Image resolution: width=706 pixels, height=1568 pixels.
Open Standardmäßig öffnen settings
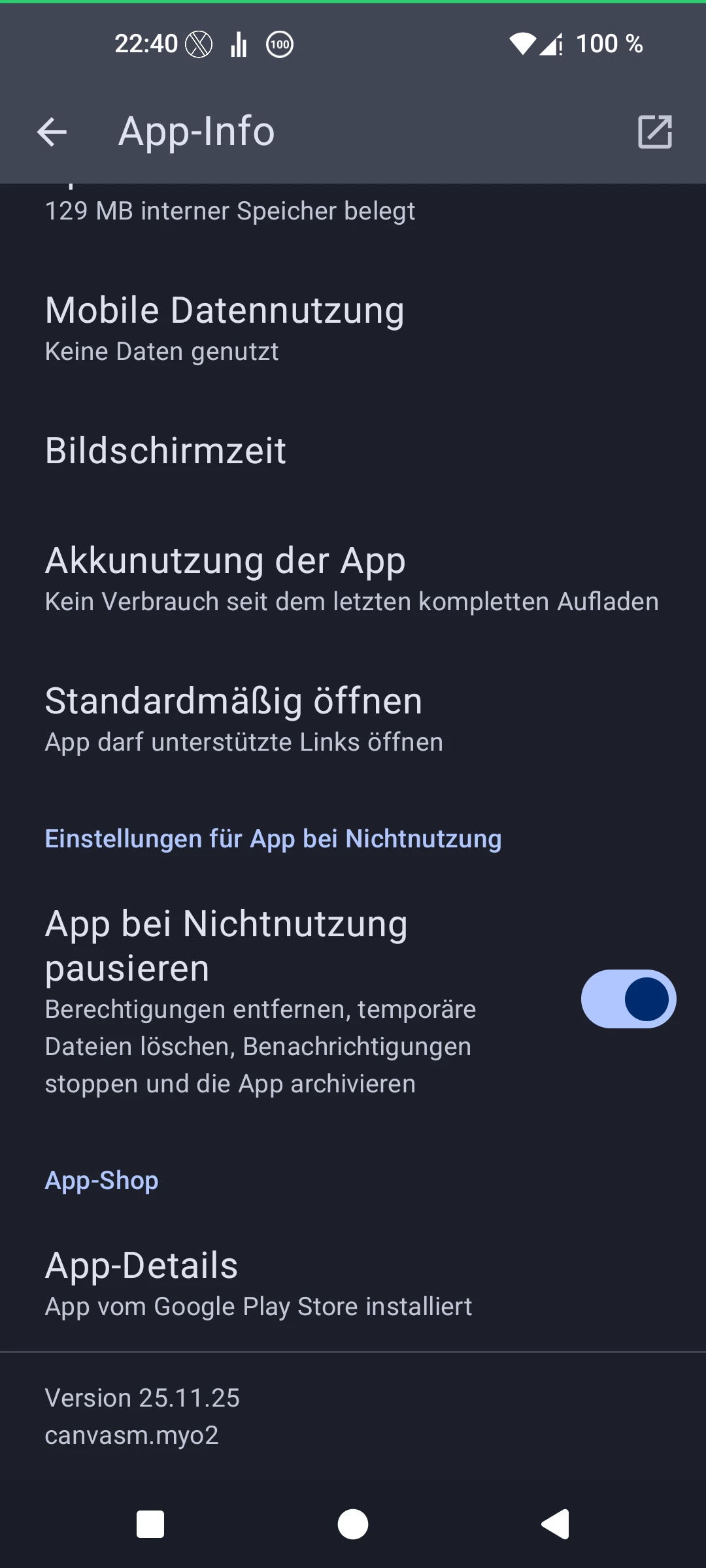353,719
